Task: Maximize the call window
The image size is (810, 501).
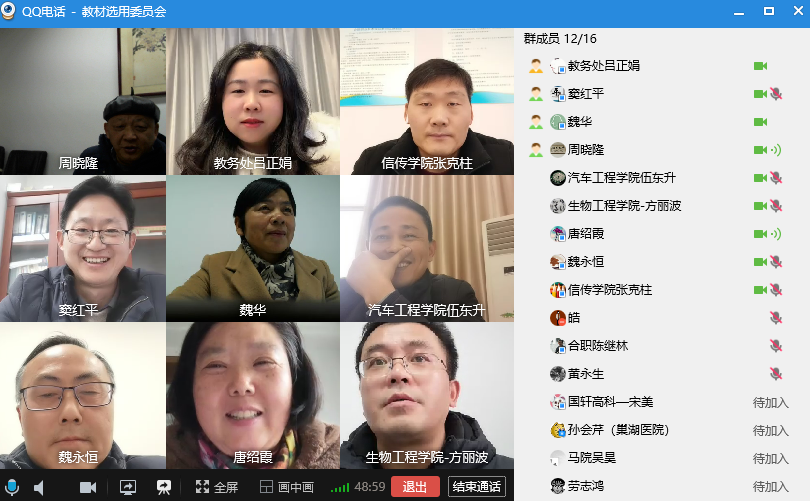Action: point(768,11)
